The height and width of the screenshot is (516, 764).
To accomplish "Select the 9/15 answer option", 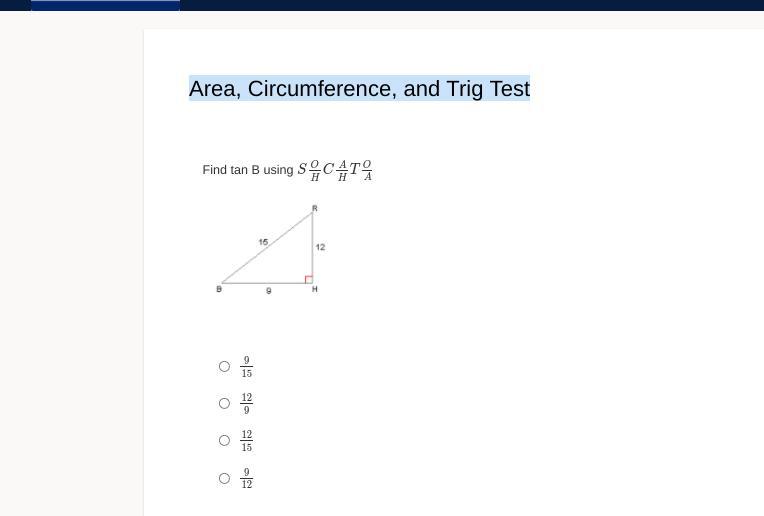I will 224,366.
